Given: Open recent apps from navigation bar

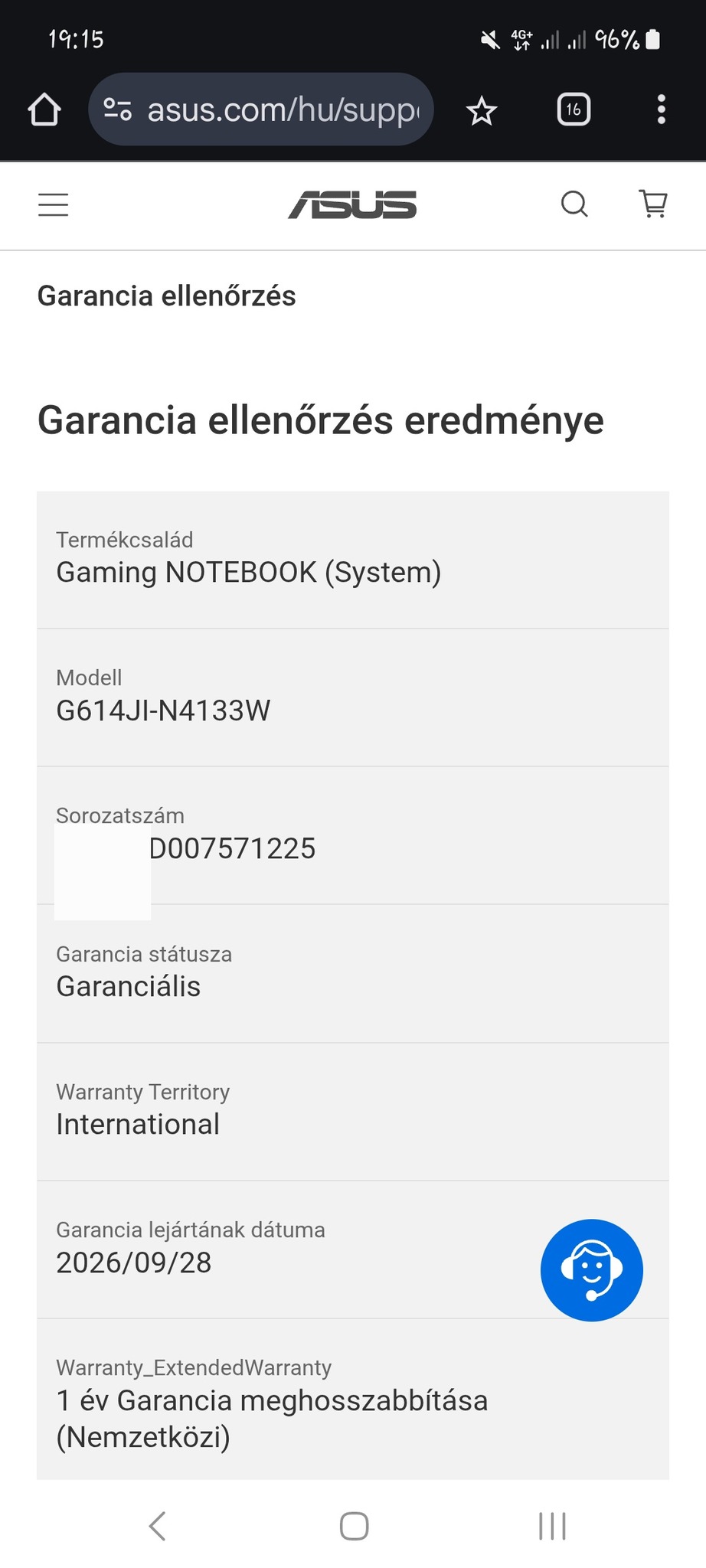Looking at the screenshot, I should point(551,1526).
